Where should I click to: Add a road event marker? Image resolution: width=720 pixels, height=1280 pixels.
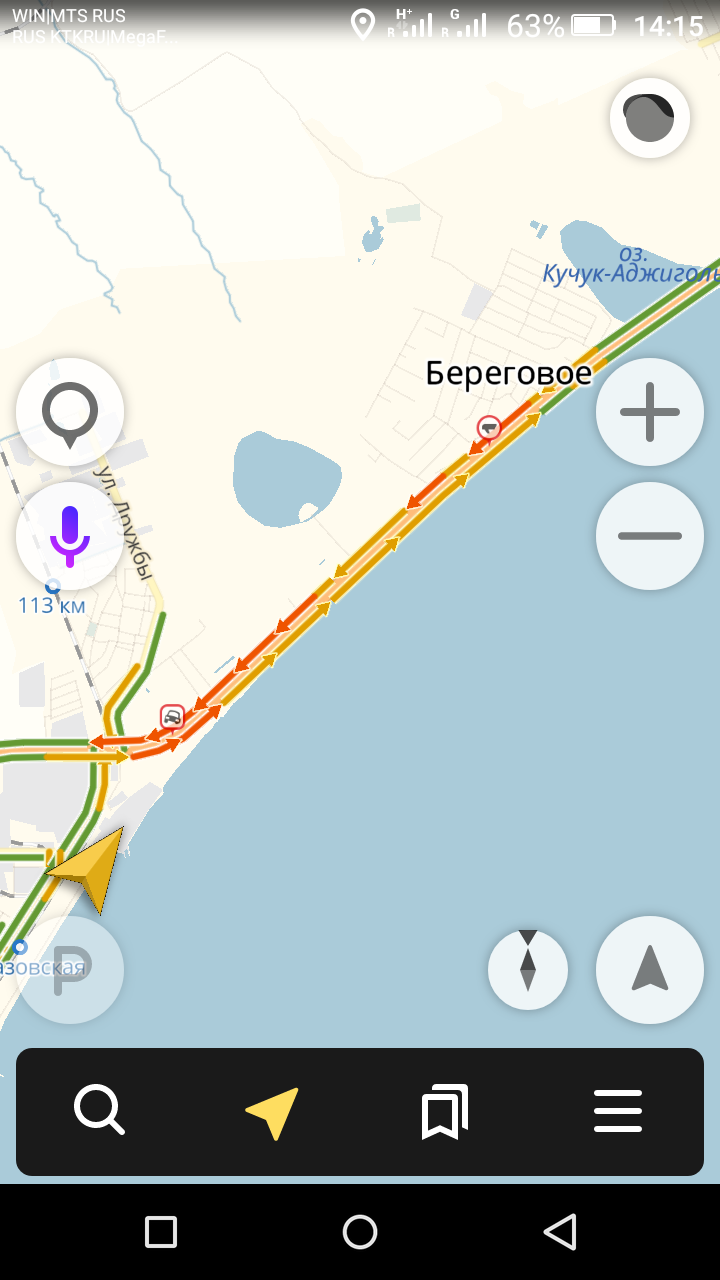70,412
